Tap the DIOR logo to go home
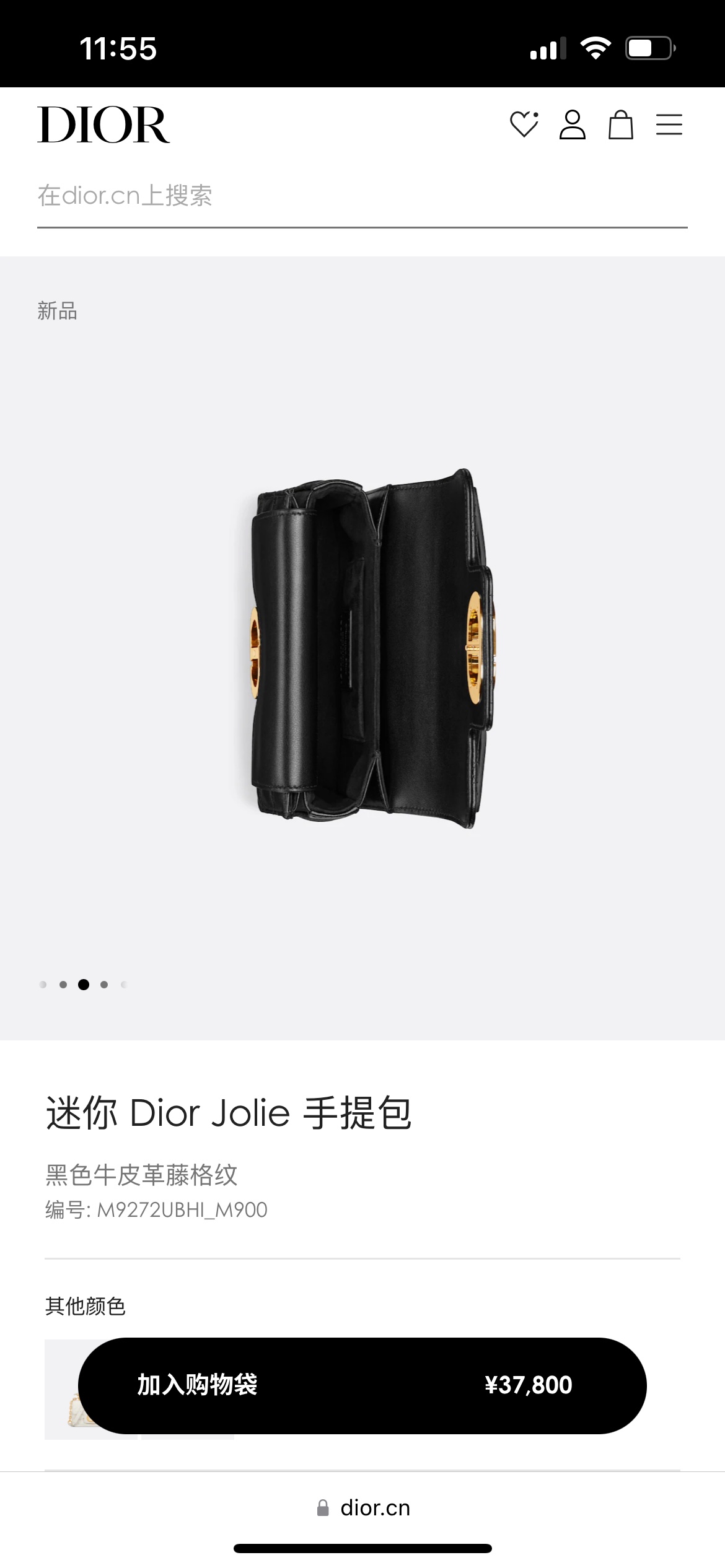Viewport: 725px width, 1568px height. (103, 124)
